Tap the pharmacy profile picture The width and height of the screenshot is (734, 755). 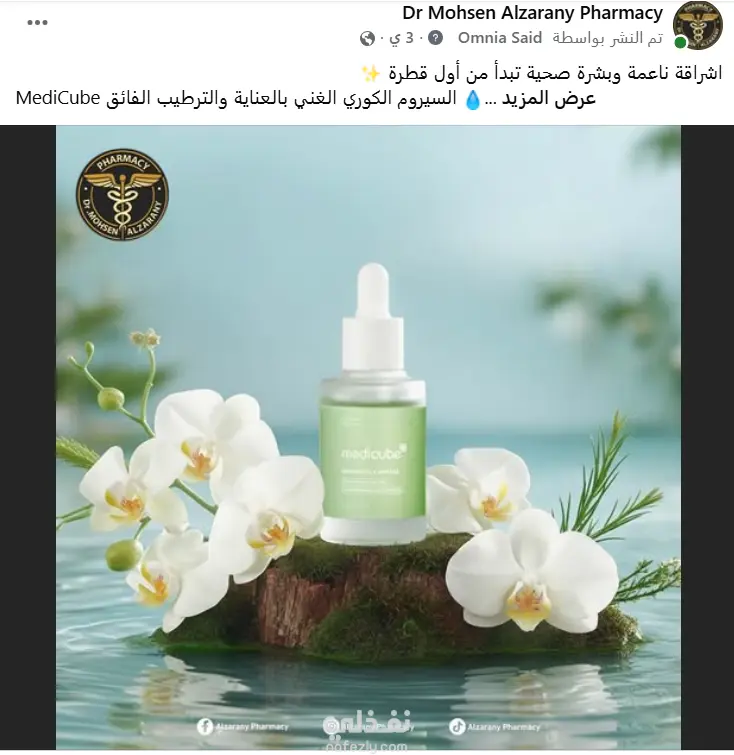point(699,25)
